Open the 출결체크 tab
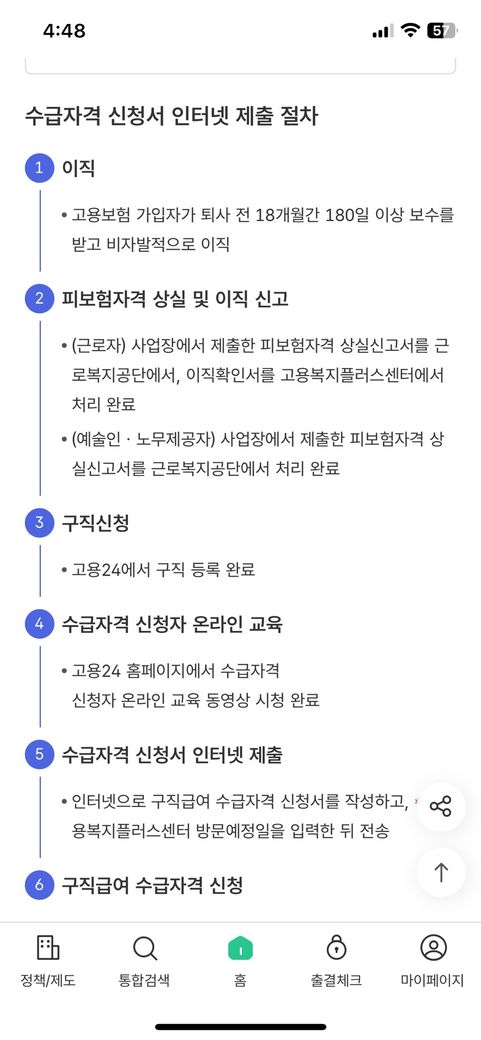Screen dimensions: 481x1040 tap(336, 961)
